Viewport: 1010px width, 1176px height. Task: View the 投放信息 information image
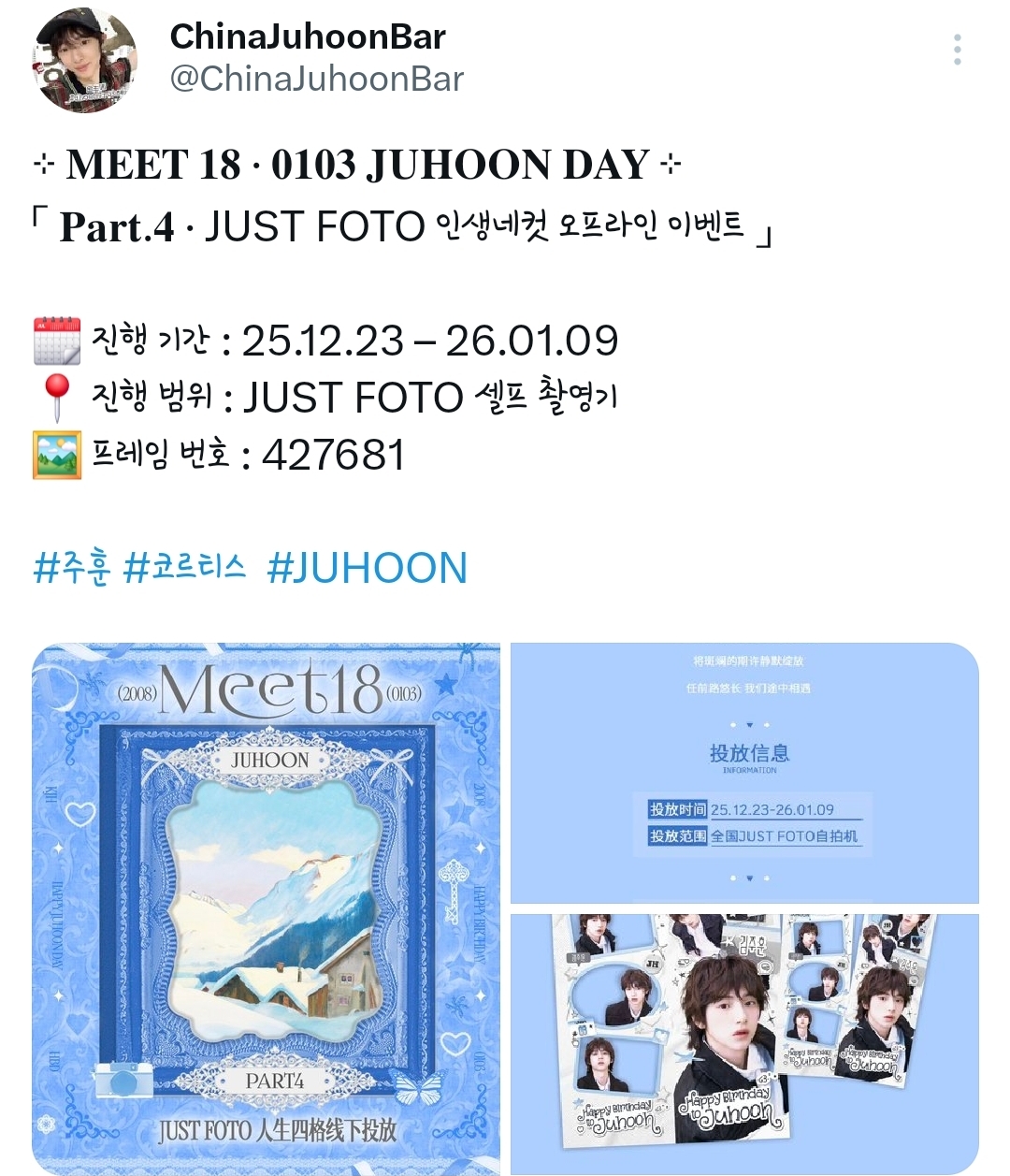(x=744, y=773)
